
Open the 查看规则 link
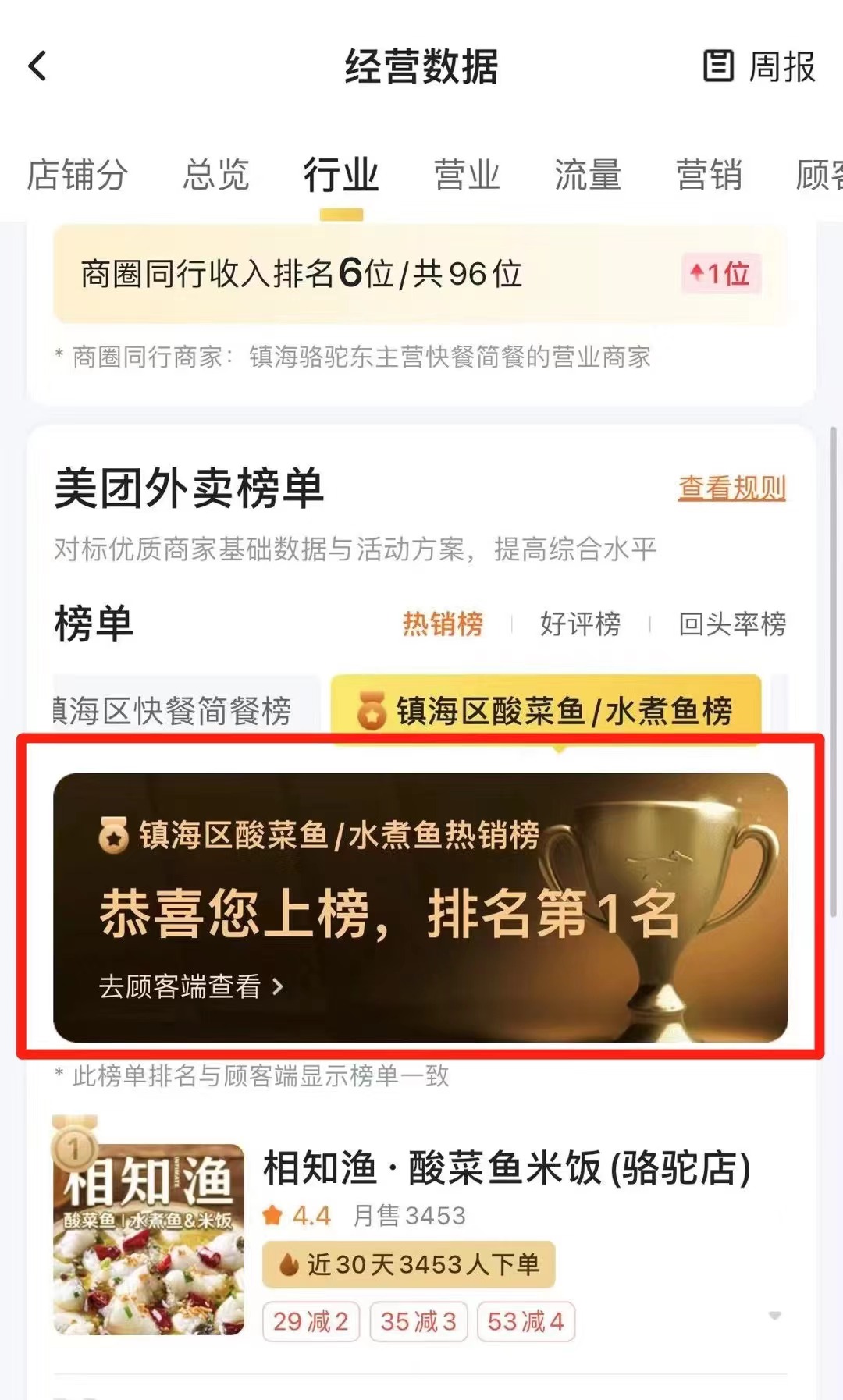coord(731,489)
